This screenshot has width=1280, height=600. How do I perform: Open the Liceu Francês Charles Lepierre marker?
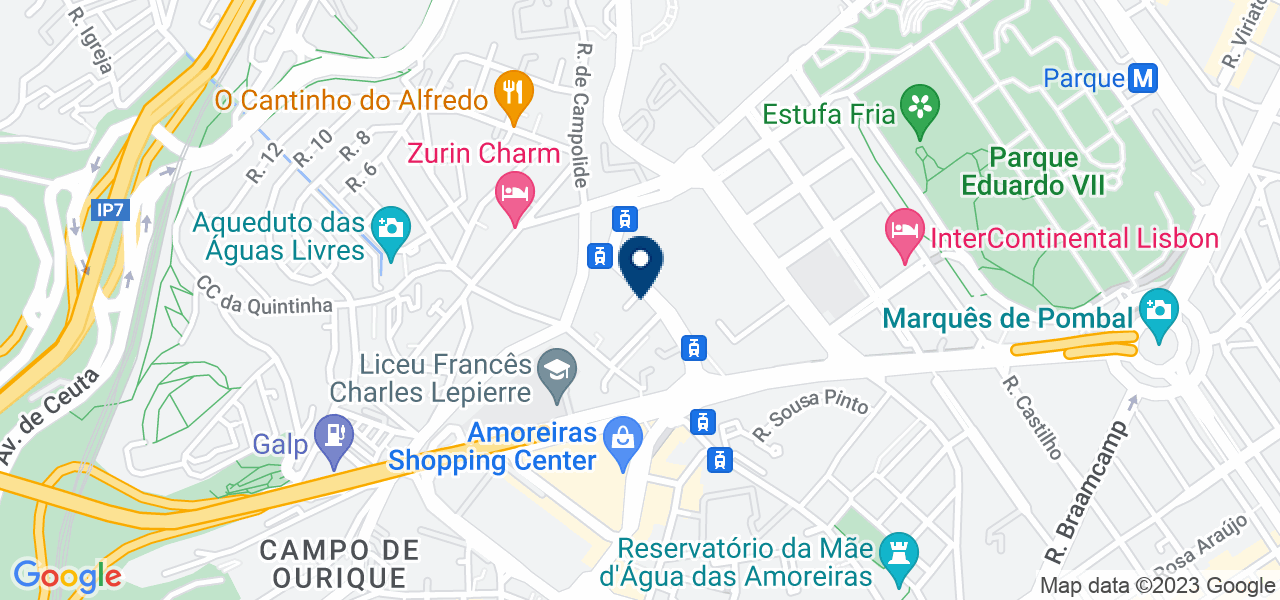555,371
